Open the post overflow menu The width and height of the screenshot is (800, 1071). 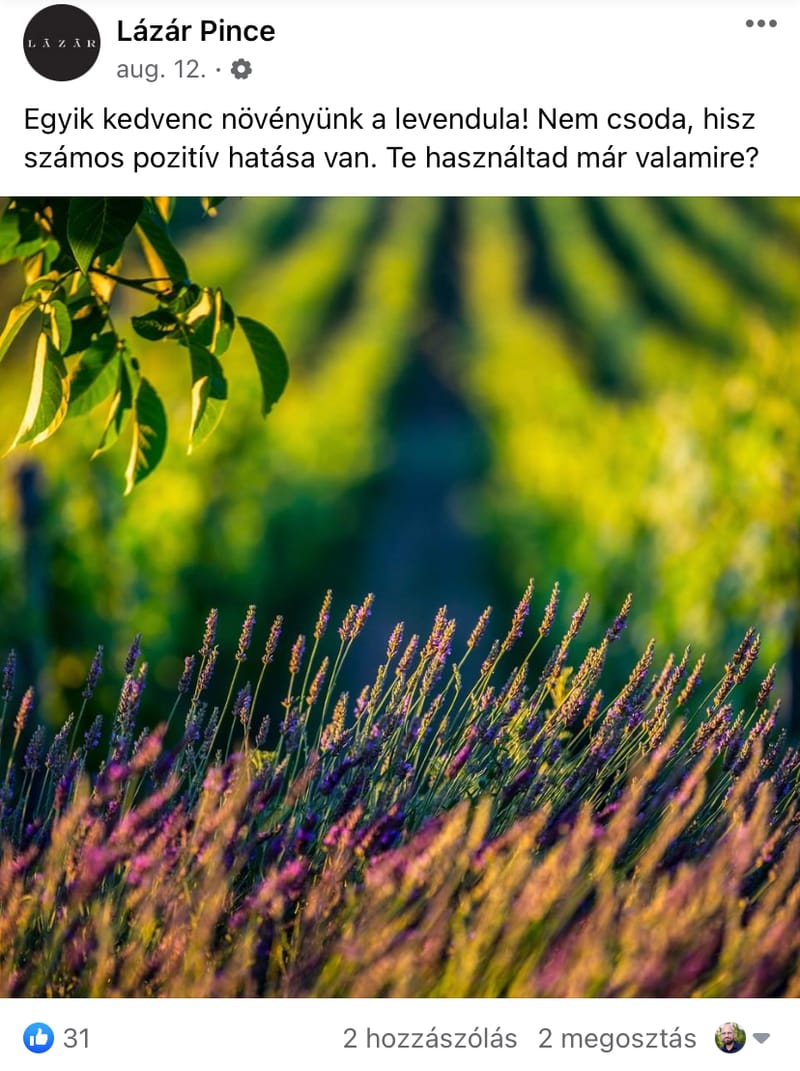[760, 24]
